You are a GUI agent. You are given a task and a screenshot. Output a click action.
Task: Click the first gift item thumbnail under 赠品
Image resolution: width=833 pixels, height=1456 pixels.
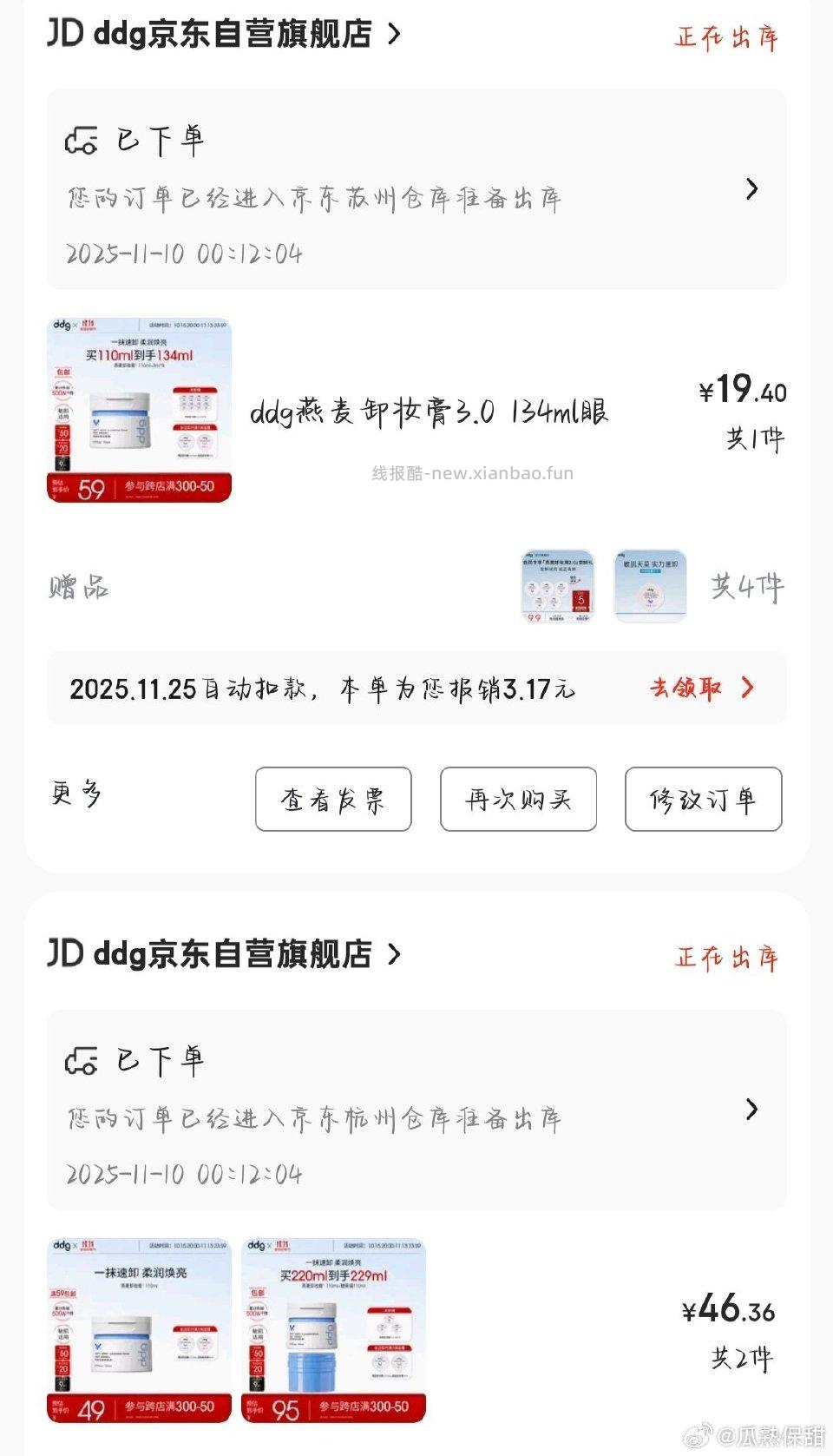[556, 586]
